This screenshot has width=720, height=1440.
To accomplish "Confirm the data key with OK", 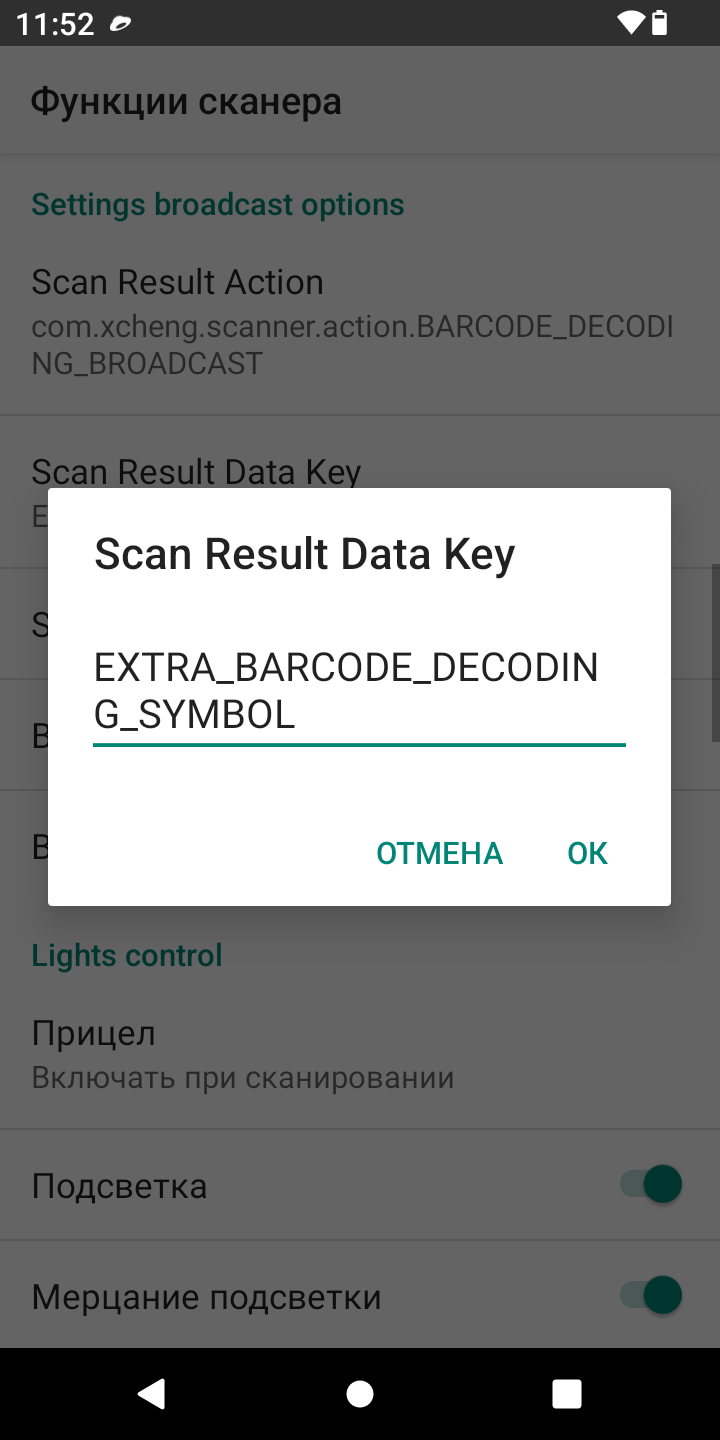I will coord(587,853).
